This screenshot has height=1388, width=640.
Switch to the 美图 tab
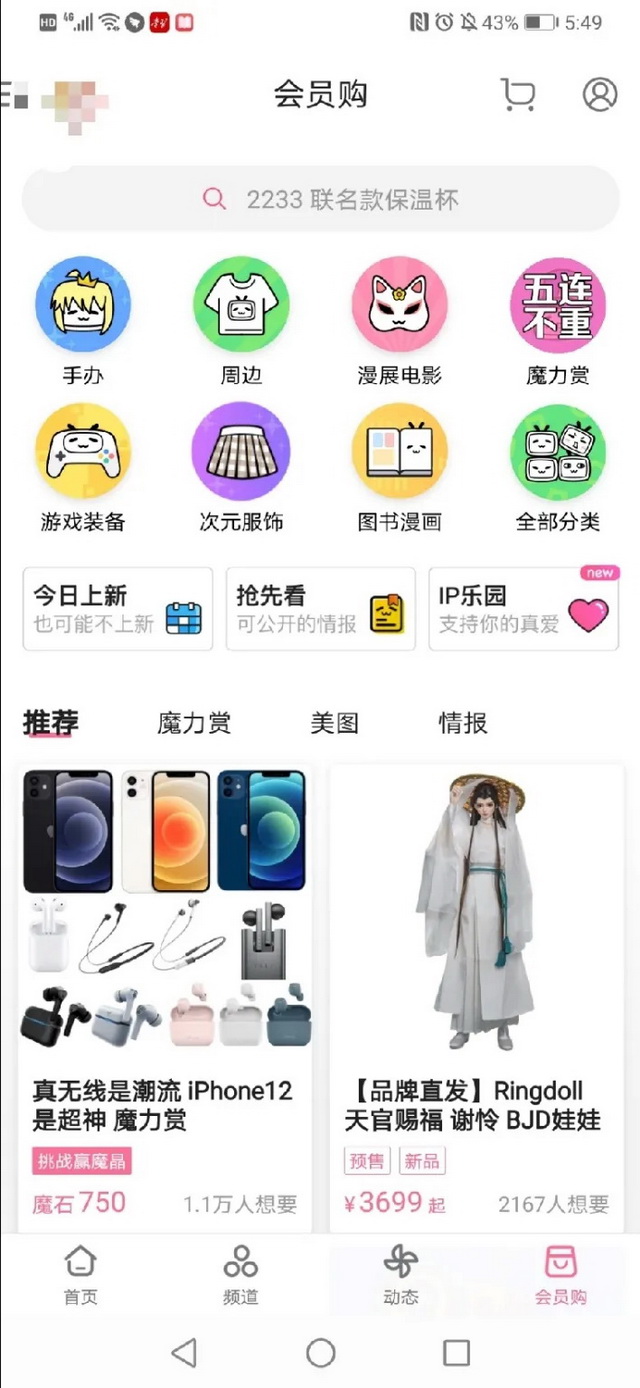tap(334, 723)
